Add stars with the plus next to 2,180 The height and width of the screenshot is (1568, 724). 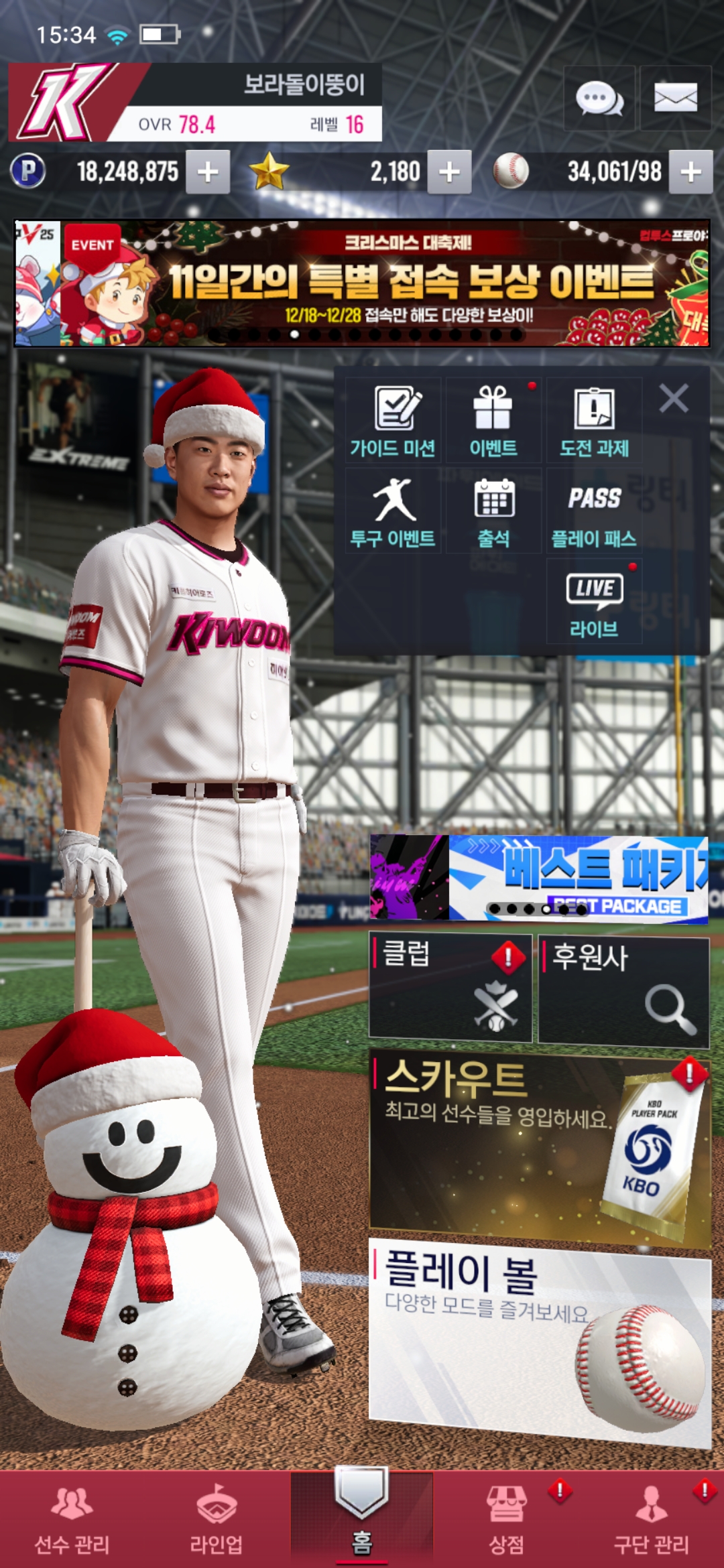(449, 172)
